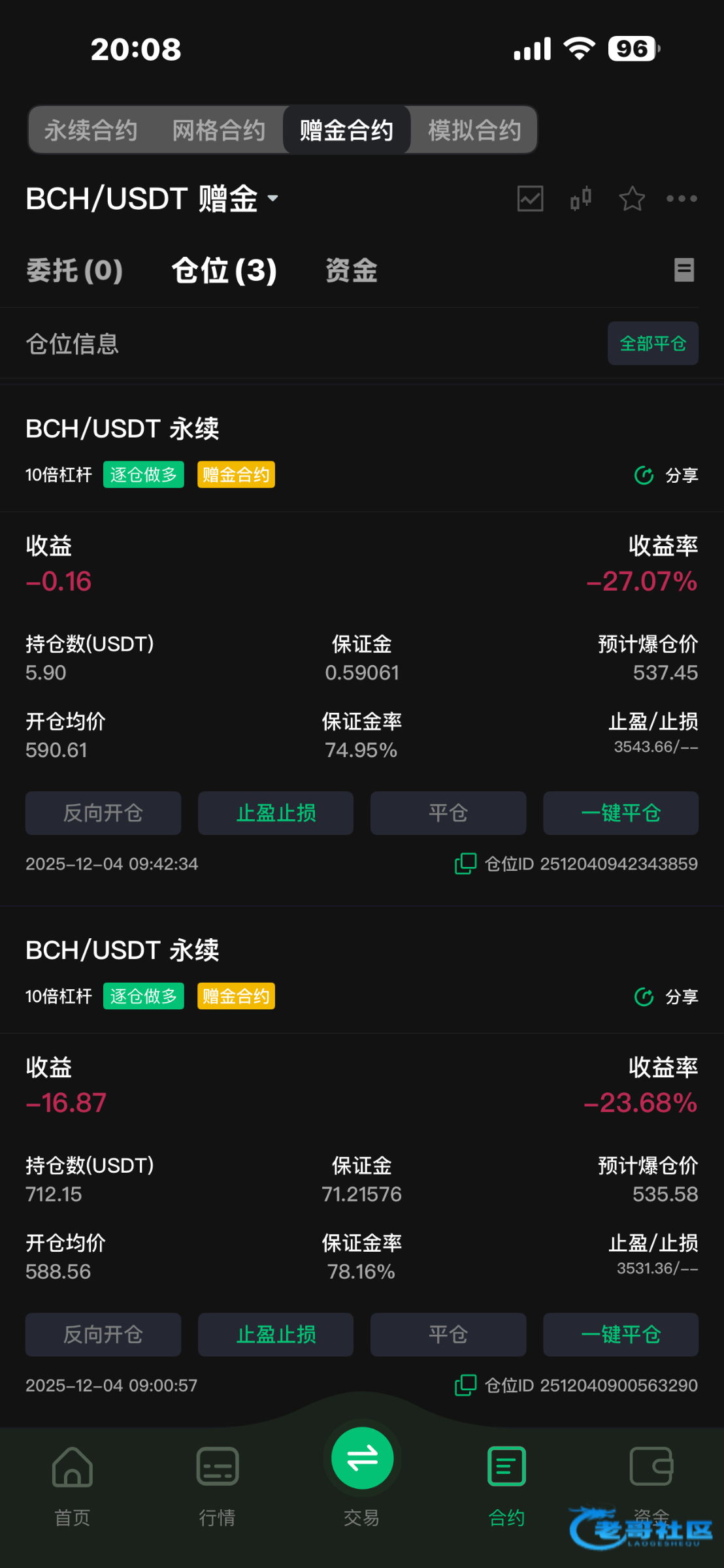Switch to the 模拟合约 tab
Viewport: 724px width, 1568px height.
474,130
